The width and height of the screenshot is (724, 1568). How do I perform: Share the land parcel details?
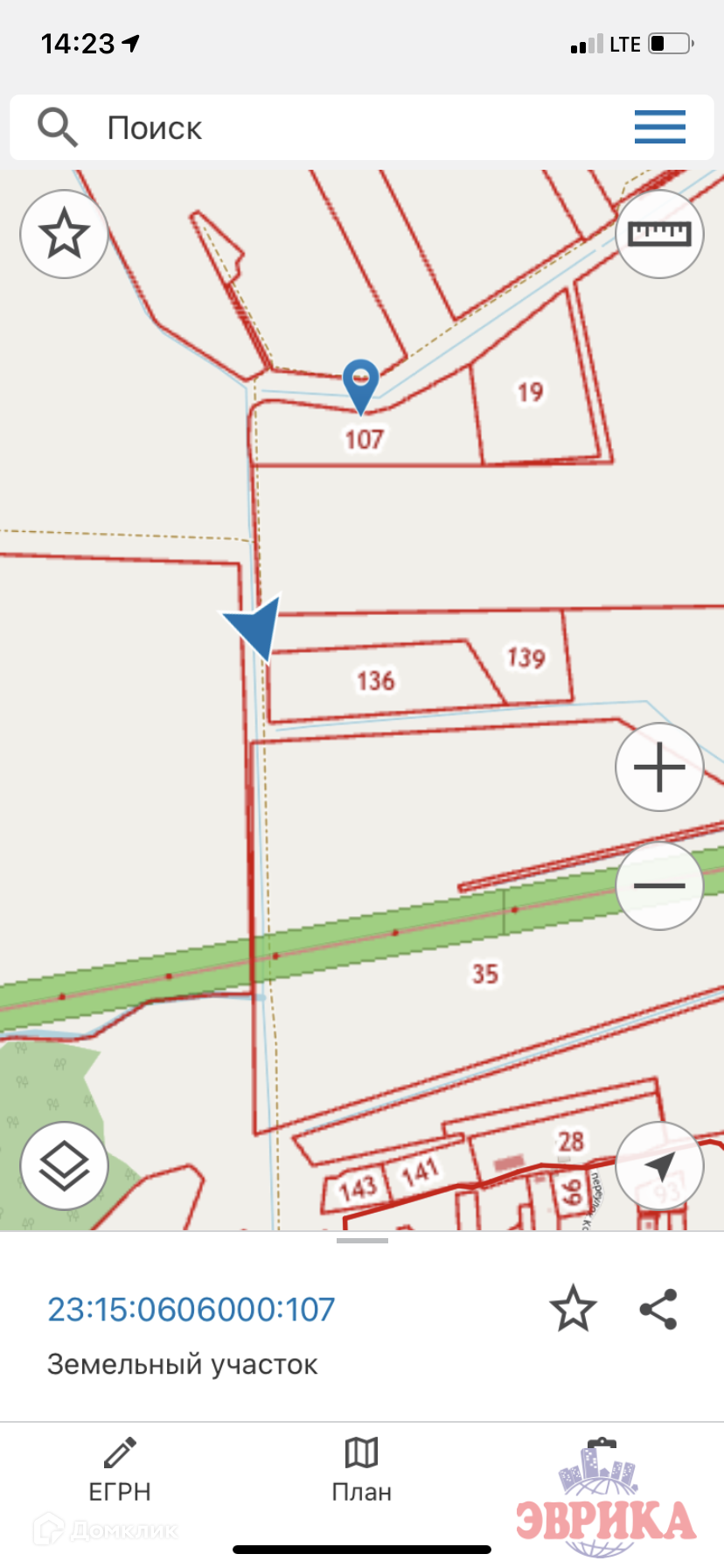(658, 1309)
